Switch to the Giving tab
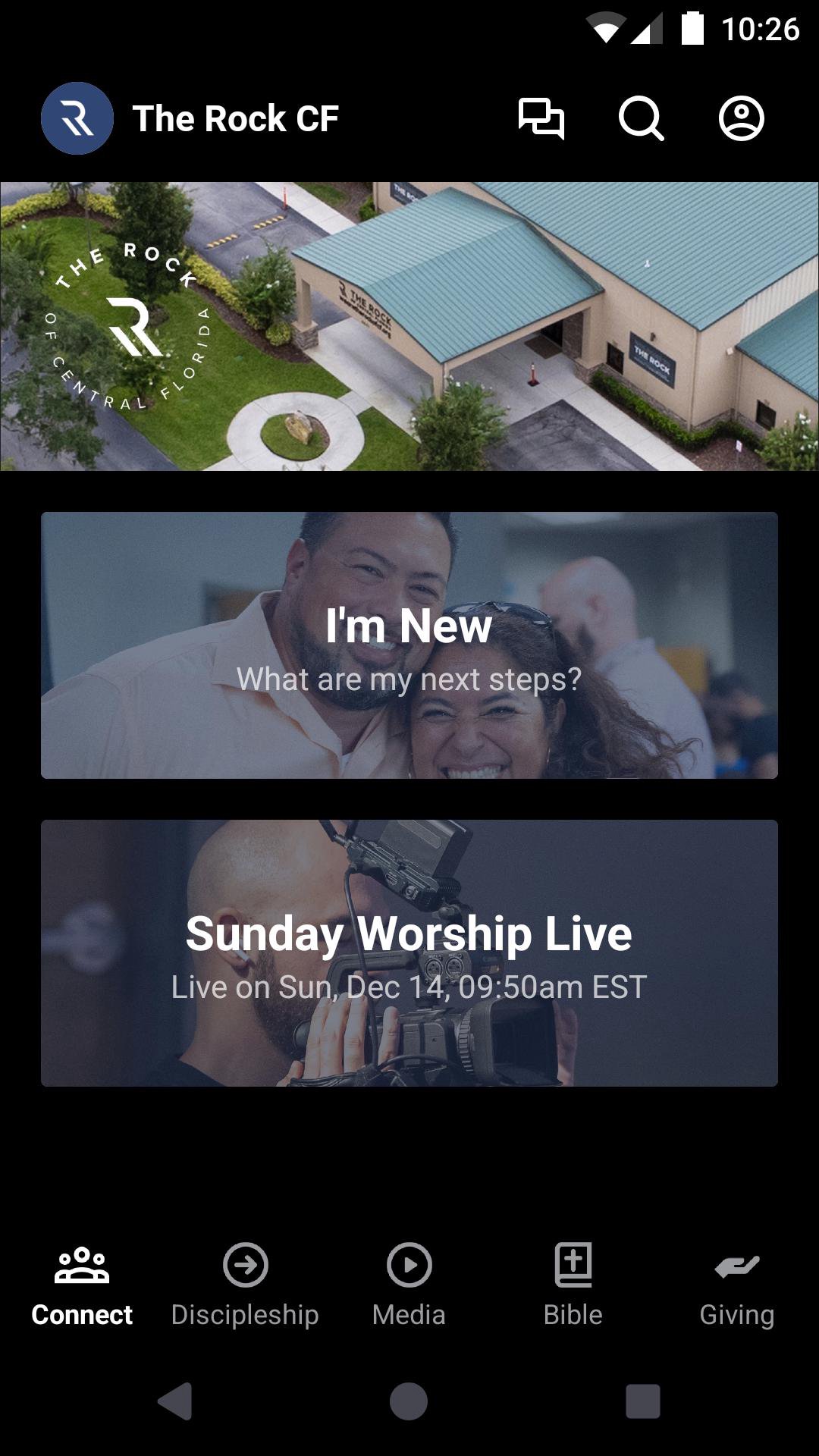This screenshot has width=819, height=1456. point(736,1286)
